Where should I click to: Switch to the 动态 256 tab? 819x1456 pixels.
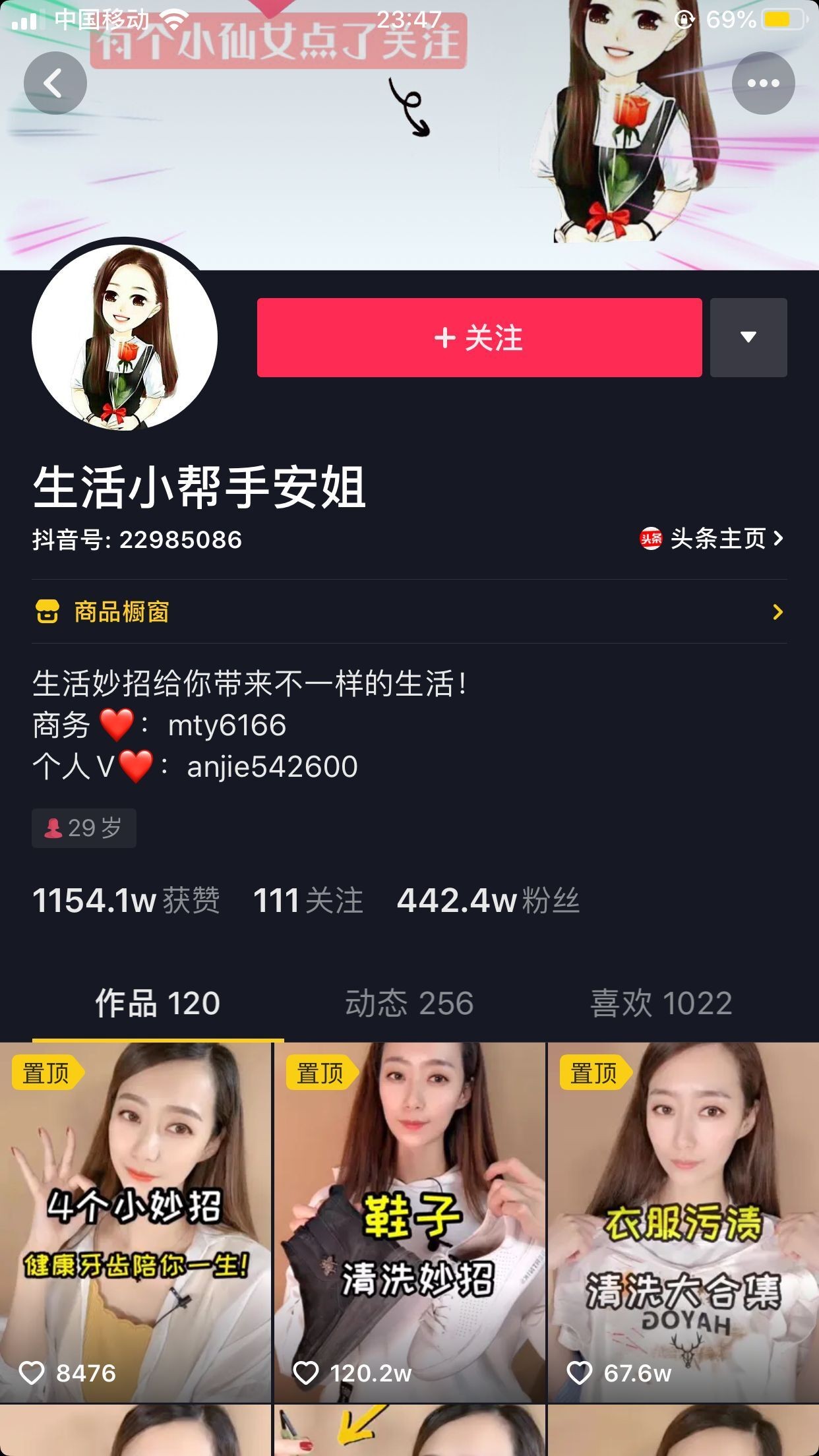click(409, 1004)
